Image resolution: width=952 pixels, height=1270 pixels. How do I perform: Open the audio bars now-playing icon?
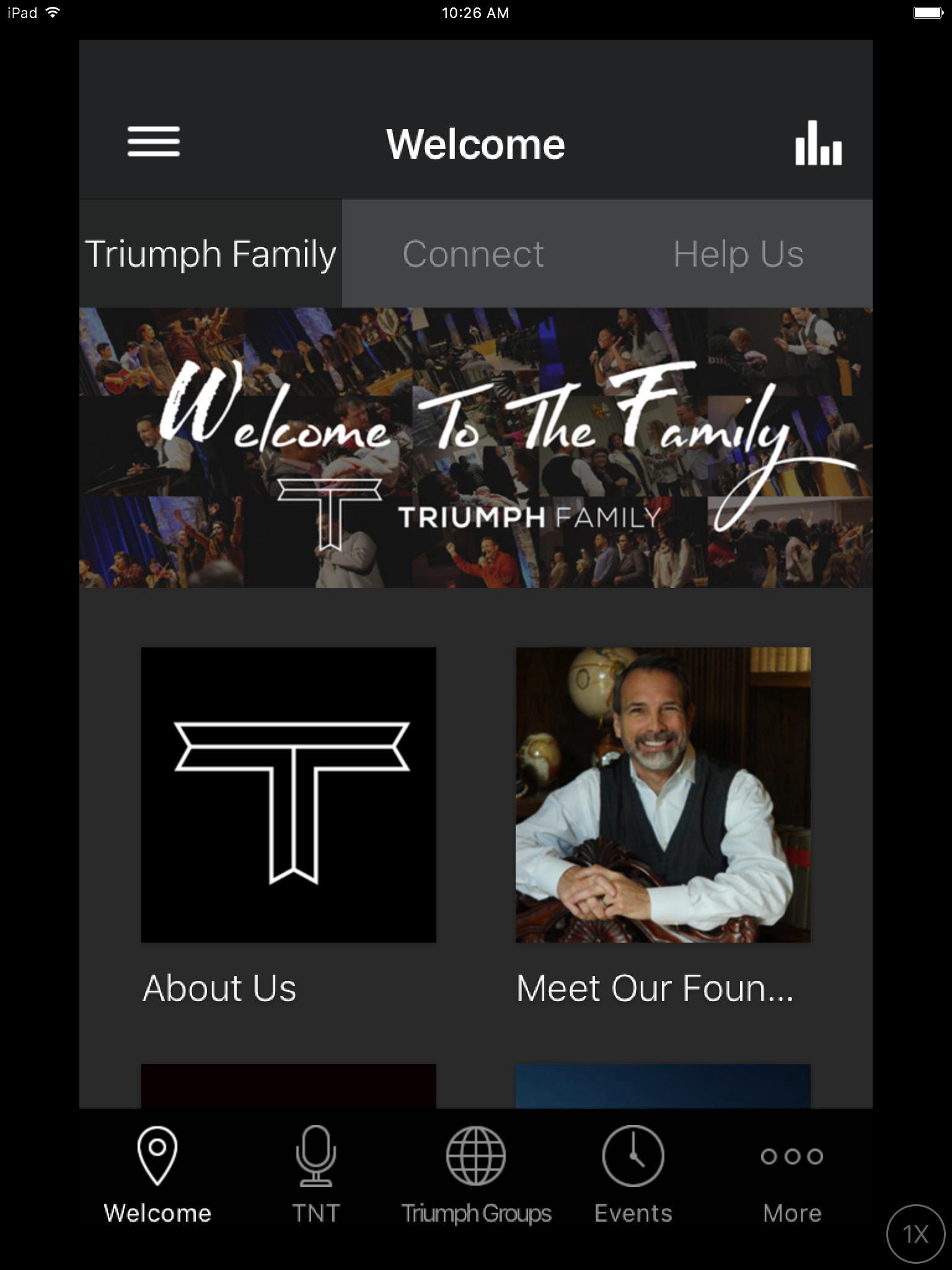818,143
